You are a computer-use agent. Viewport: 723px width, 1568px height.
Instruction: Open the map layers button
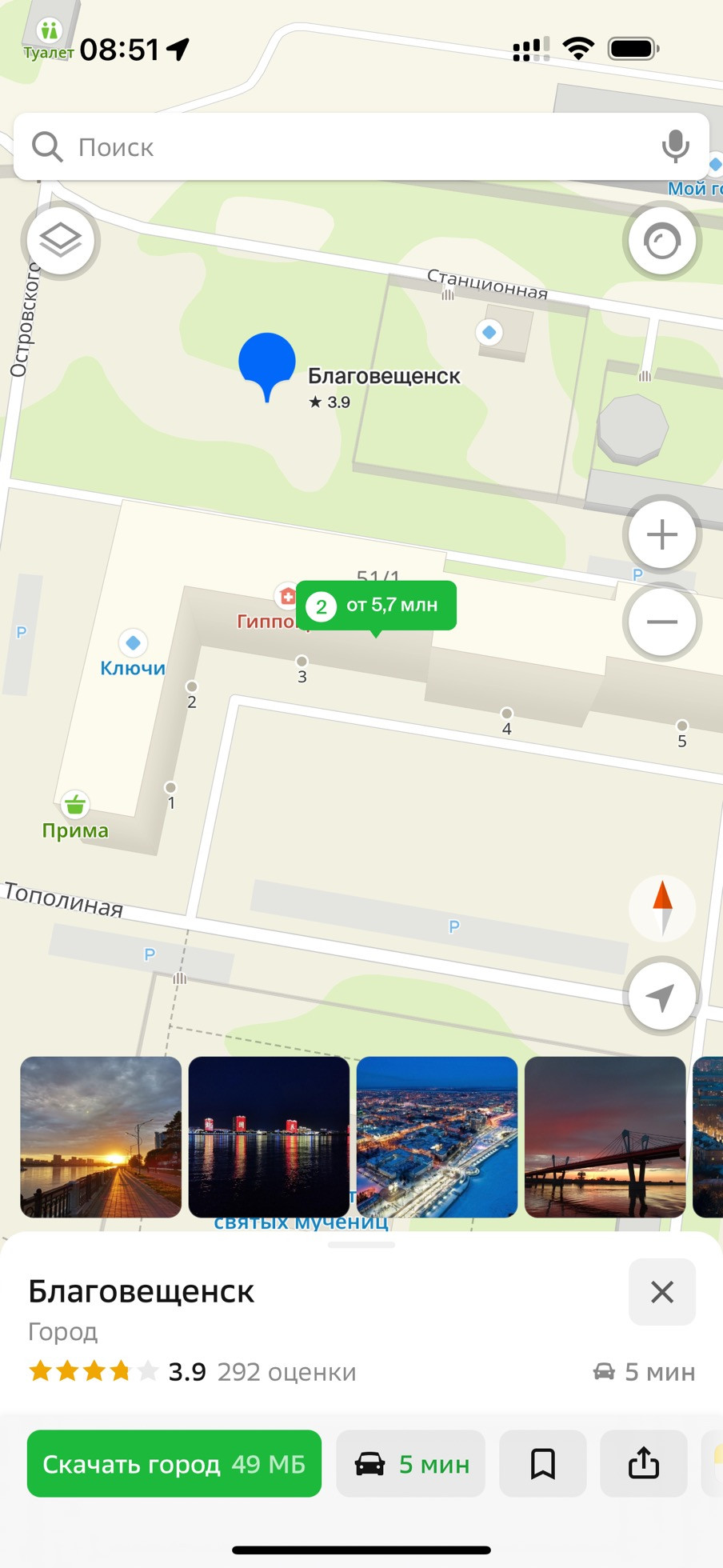click(x=61, y=240)
